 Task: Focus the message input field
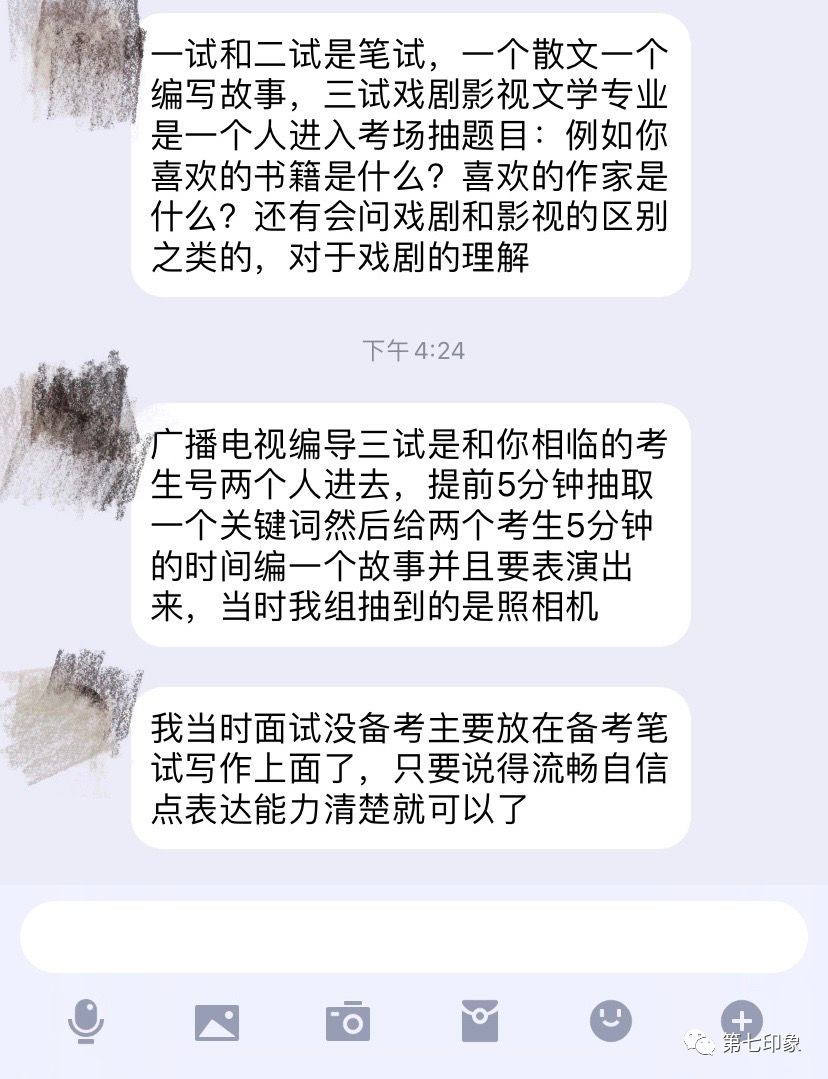(x=413, y=937)
